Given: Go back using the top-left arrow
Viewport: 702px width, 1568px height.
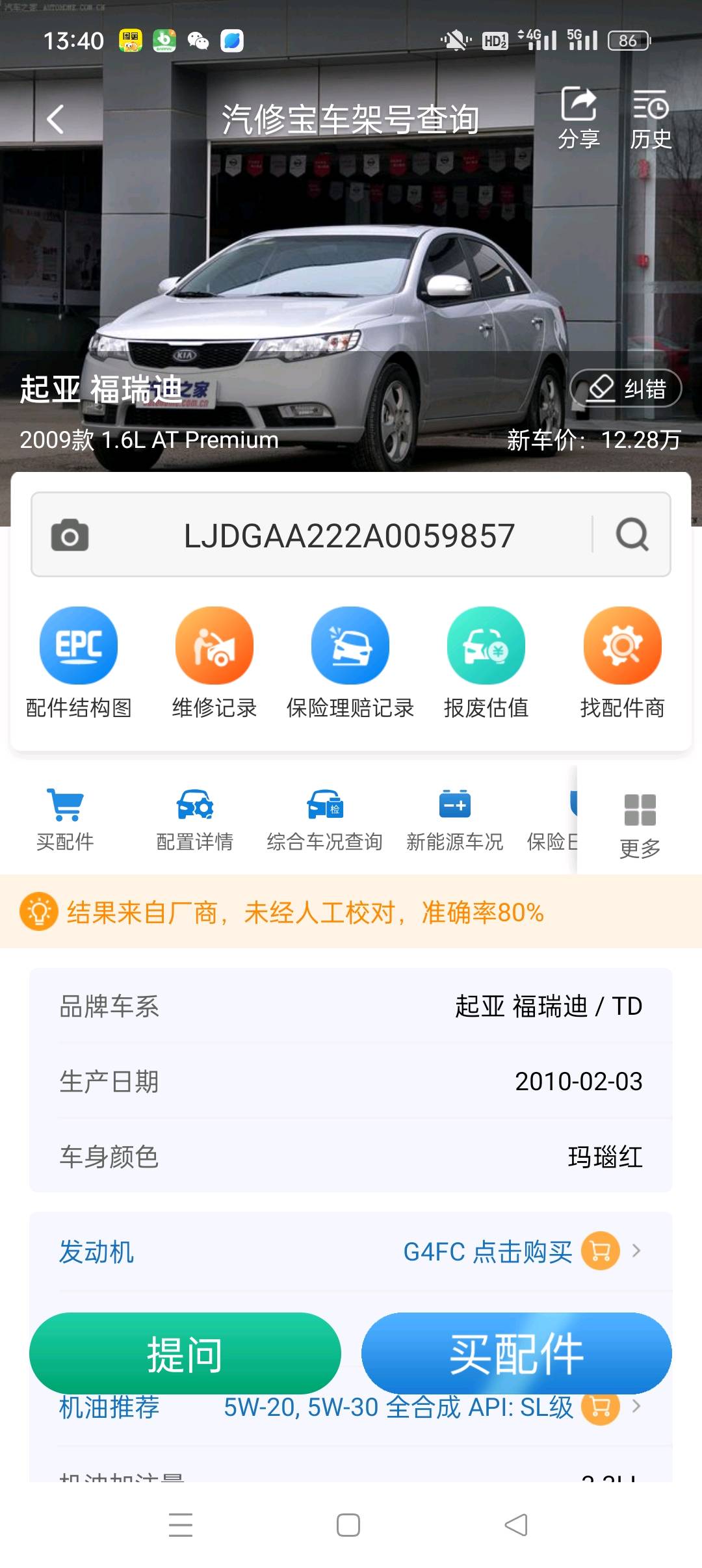Looking at the screenshot, I should click(x=56, y=120).
